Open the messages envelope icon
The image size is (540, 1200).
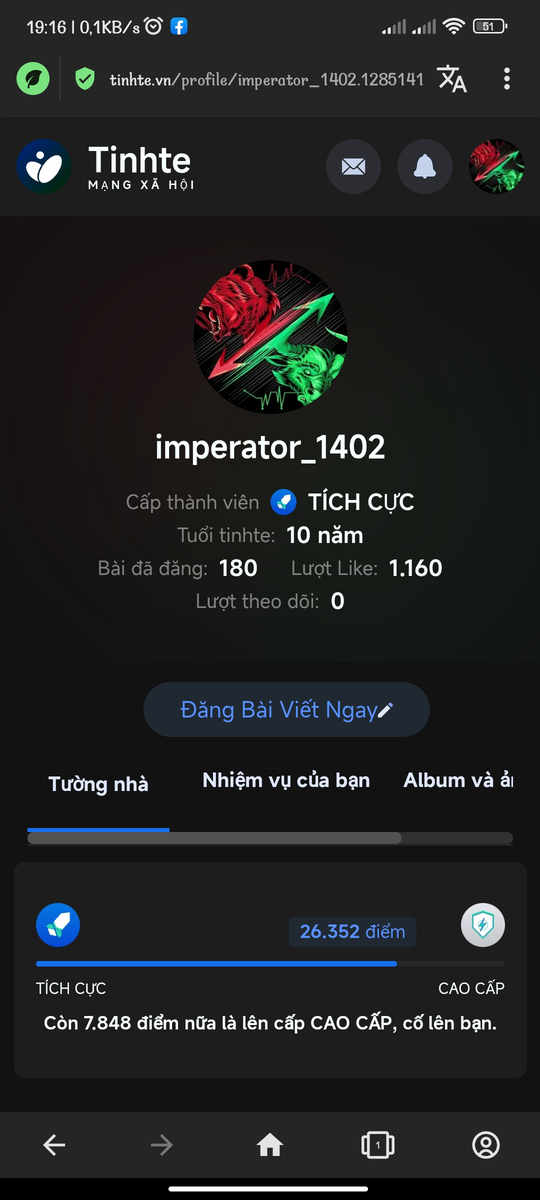click(x=353, y=166)
